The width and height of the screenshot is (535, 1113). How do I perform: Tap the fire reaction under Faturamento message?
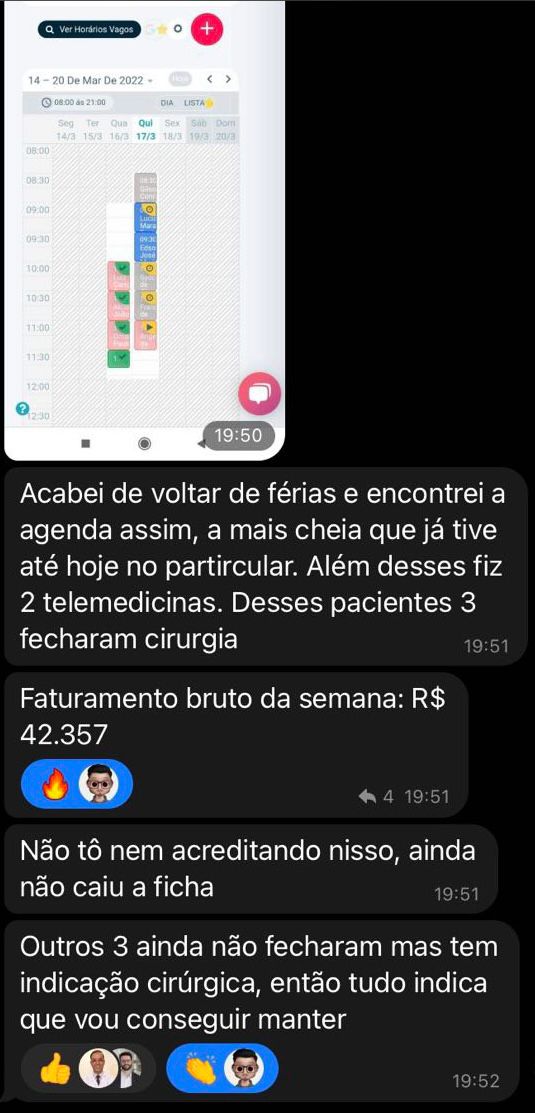(x=77, y=784)
